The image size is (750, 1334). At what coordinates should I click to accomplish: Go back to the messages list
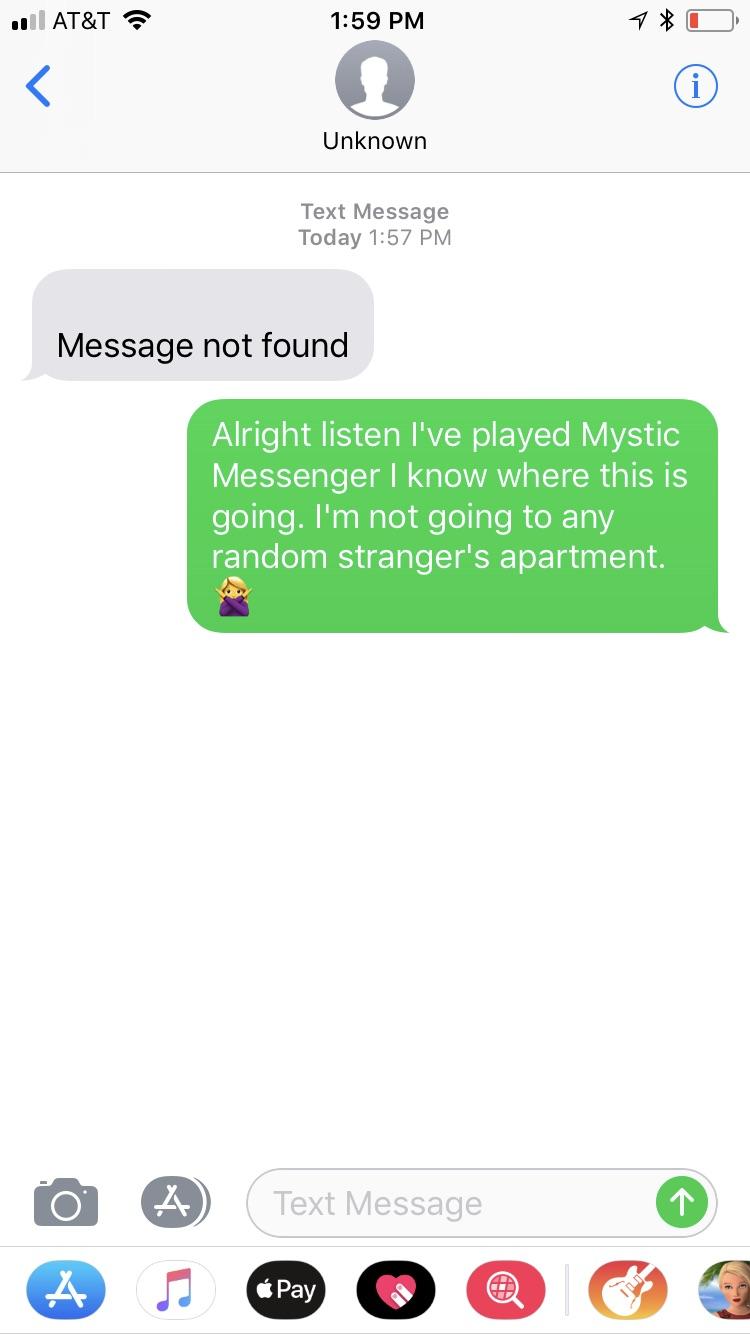click(x=39, y=86)
